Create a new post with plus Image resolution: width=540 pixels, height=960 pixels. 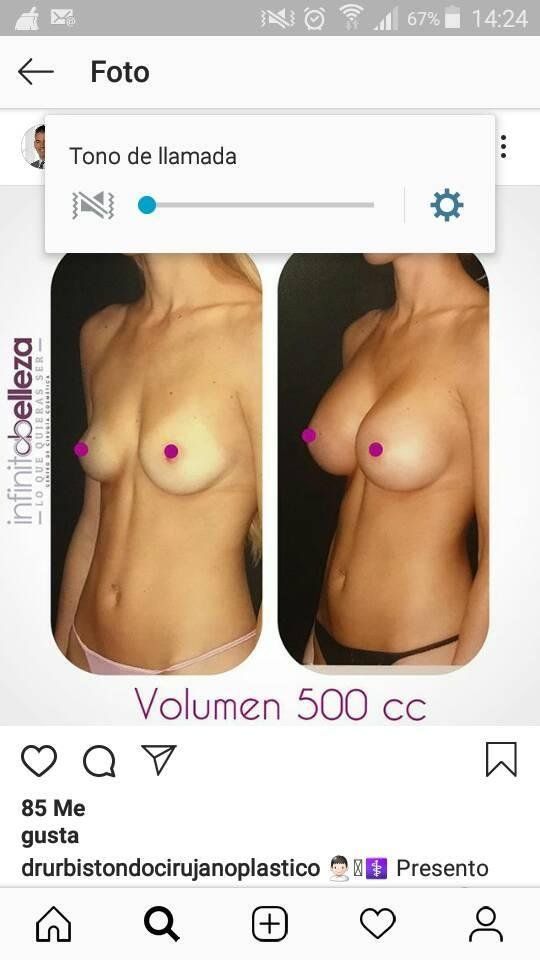(270, 924)
